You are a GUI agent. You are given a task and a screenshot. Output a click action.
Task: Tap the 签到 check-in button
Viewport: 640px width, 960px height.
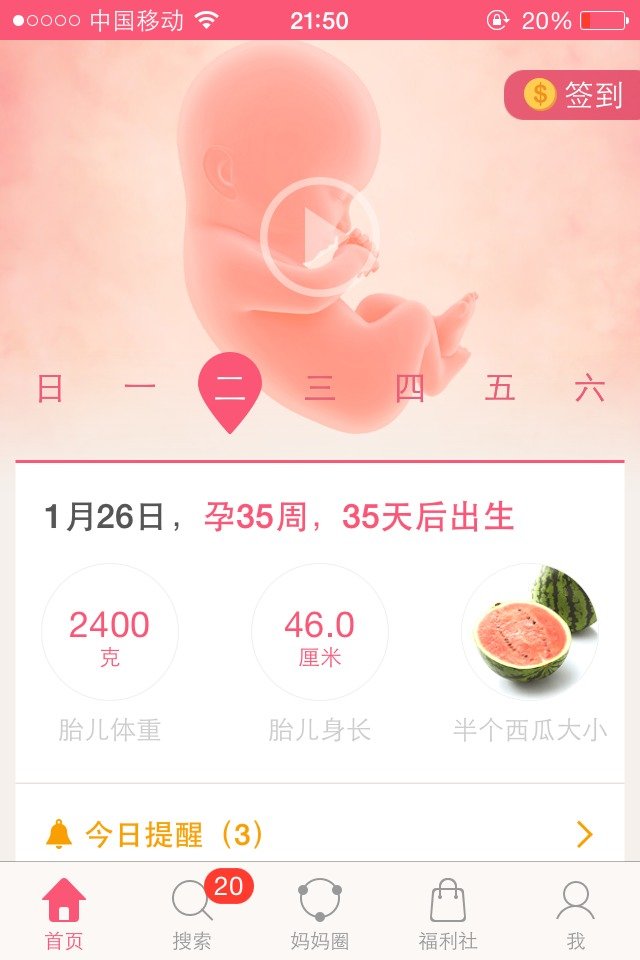tap(573, 95)
